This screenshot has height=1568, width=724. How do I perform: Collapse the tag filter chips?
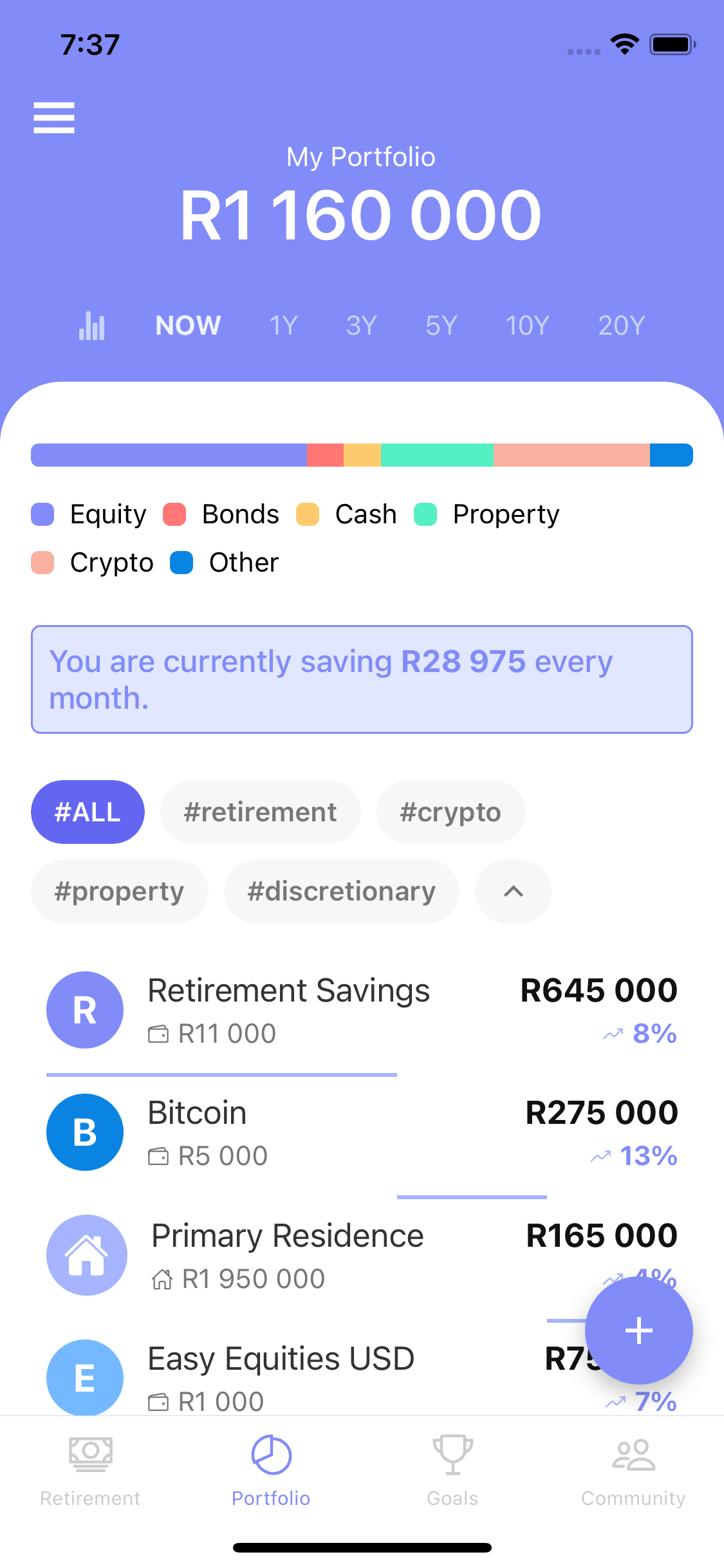pyautogui.click(x=514, y=891)
